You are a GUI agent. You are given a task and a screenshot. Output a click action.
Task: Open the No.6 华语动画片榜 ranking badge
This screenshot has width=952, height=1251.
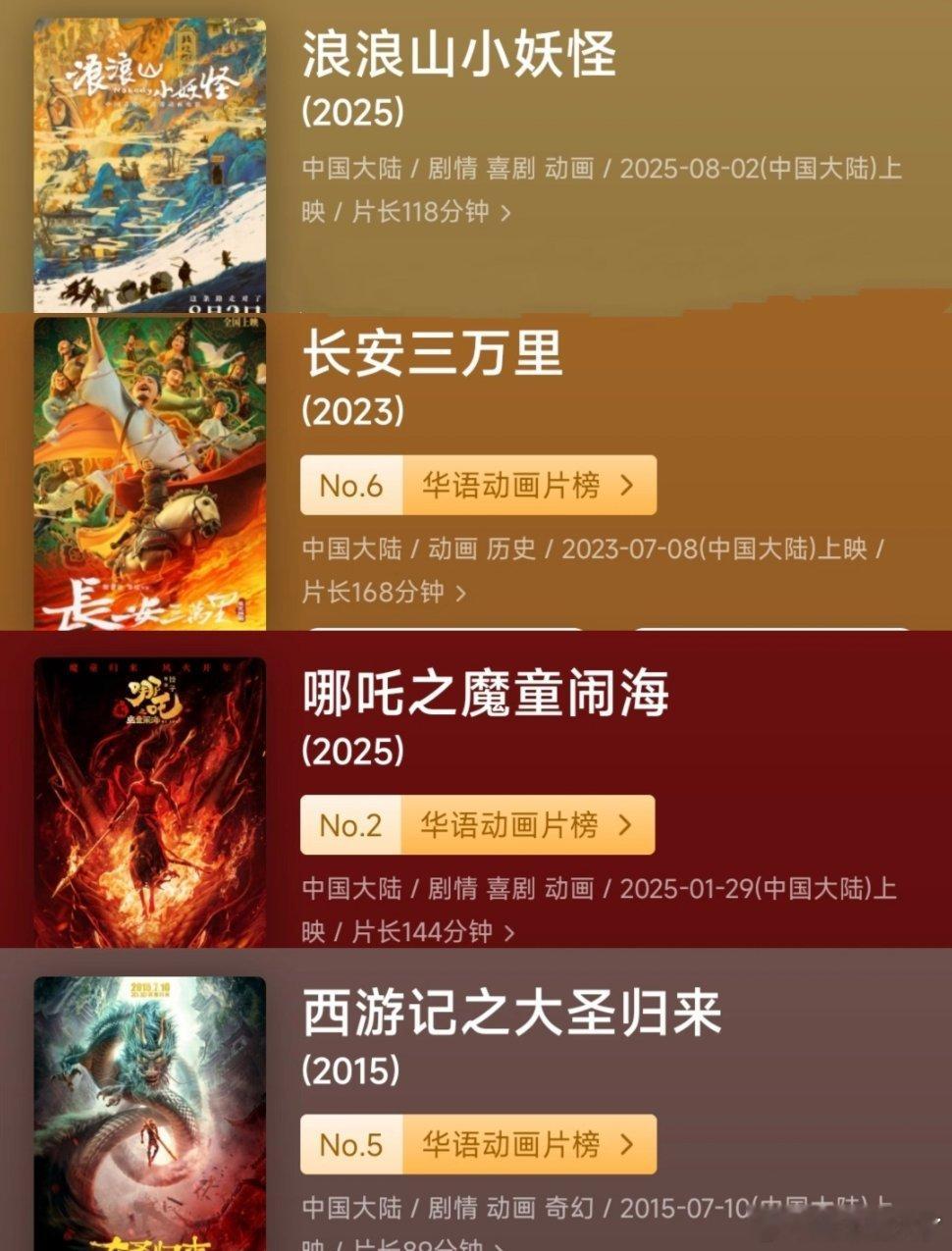(x=476, y=485)
